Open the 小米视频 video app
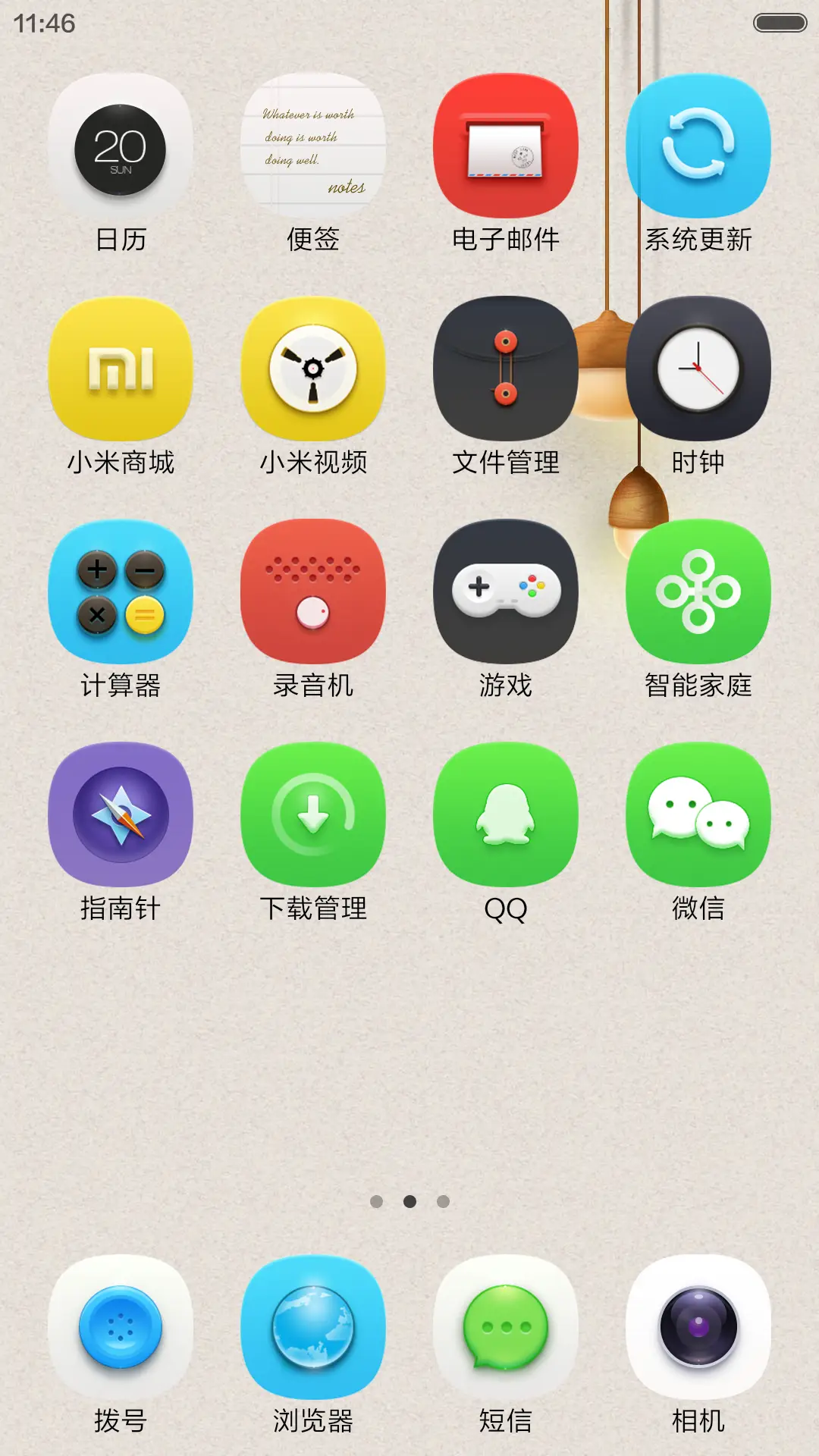819x1456 pixels. 313,366
